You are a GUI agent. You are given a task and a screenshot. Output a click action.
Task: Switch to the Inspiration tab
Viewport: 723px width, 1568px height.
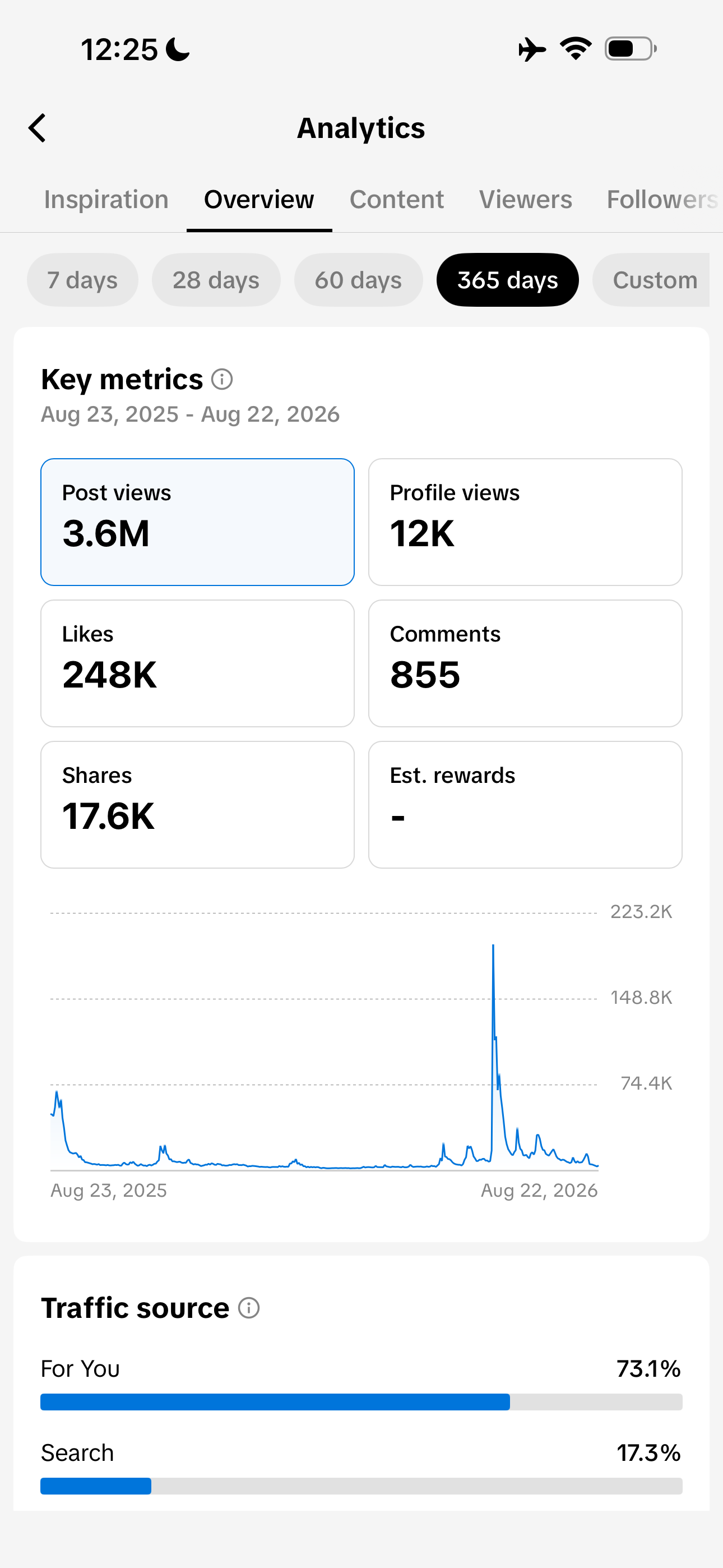(106, 200)
